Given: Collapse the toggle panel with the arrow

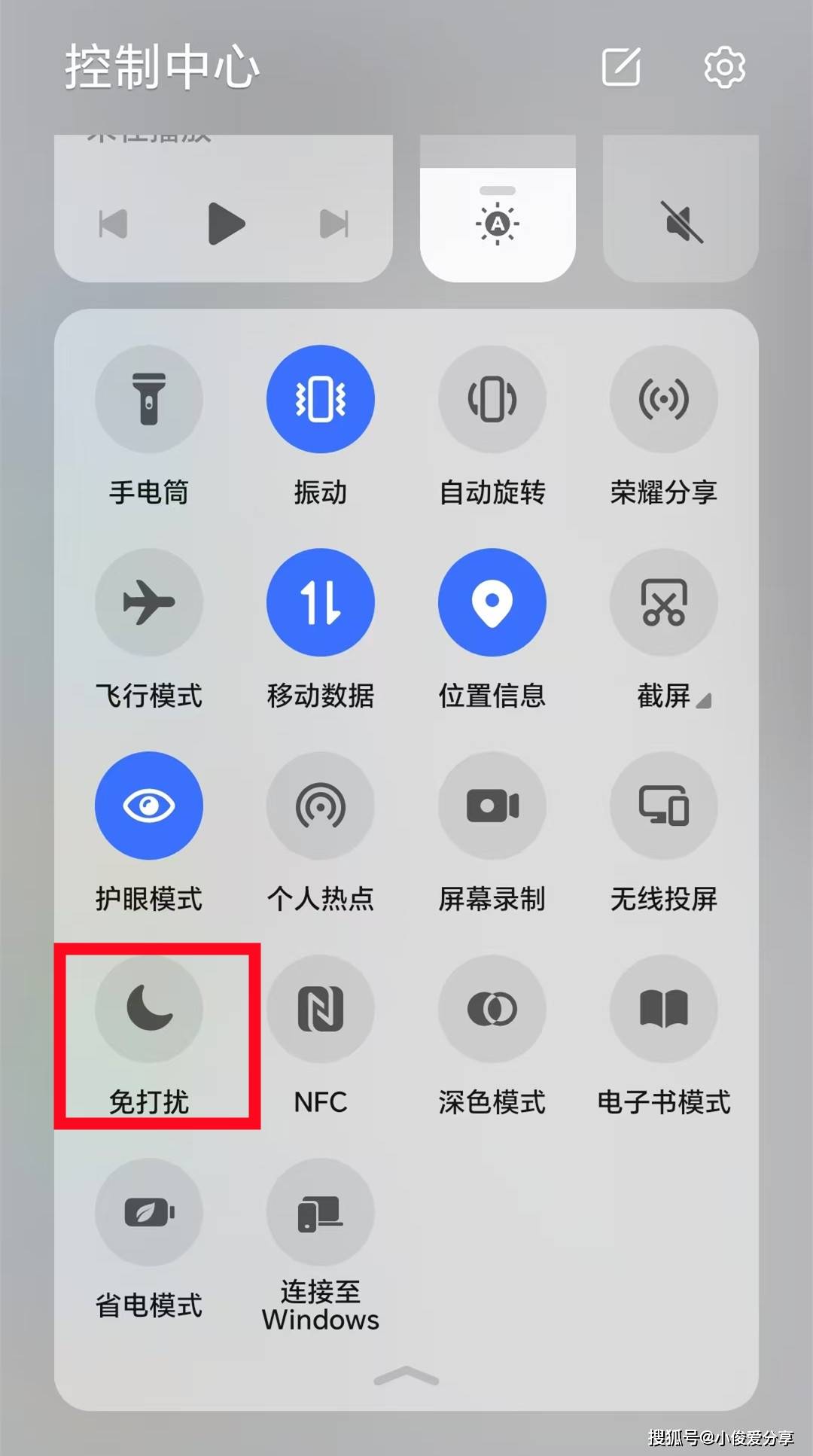Looking at the screenshot, I should coord(406,1376).
